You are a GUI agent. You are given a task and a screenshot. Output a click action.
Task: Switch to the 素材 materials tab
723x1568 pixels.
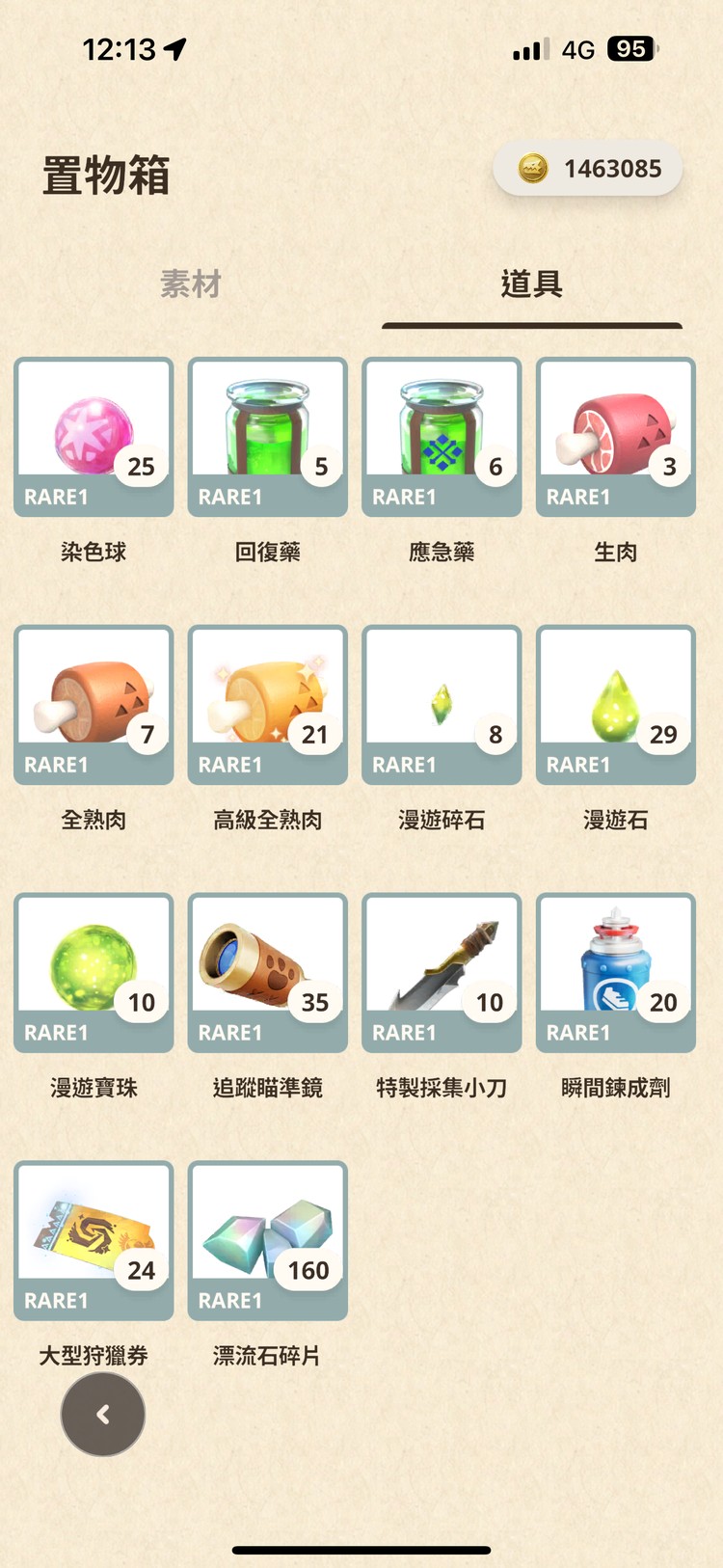click(x=190, y=284)
